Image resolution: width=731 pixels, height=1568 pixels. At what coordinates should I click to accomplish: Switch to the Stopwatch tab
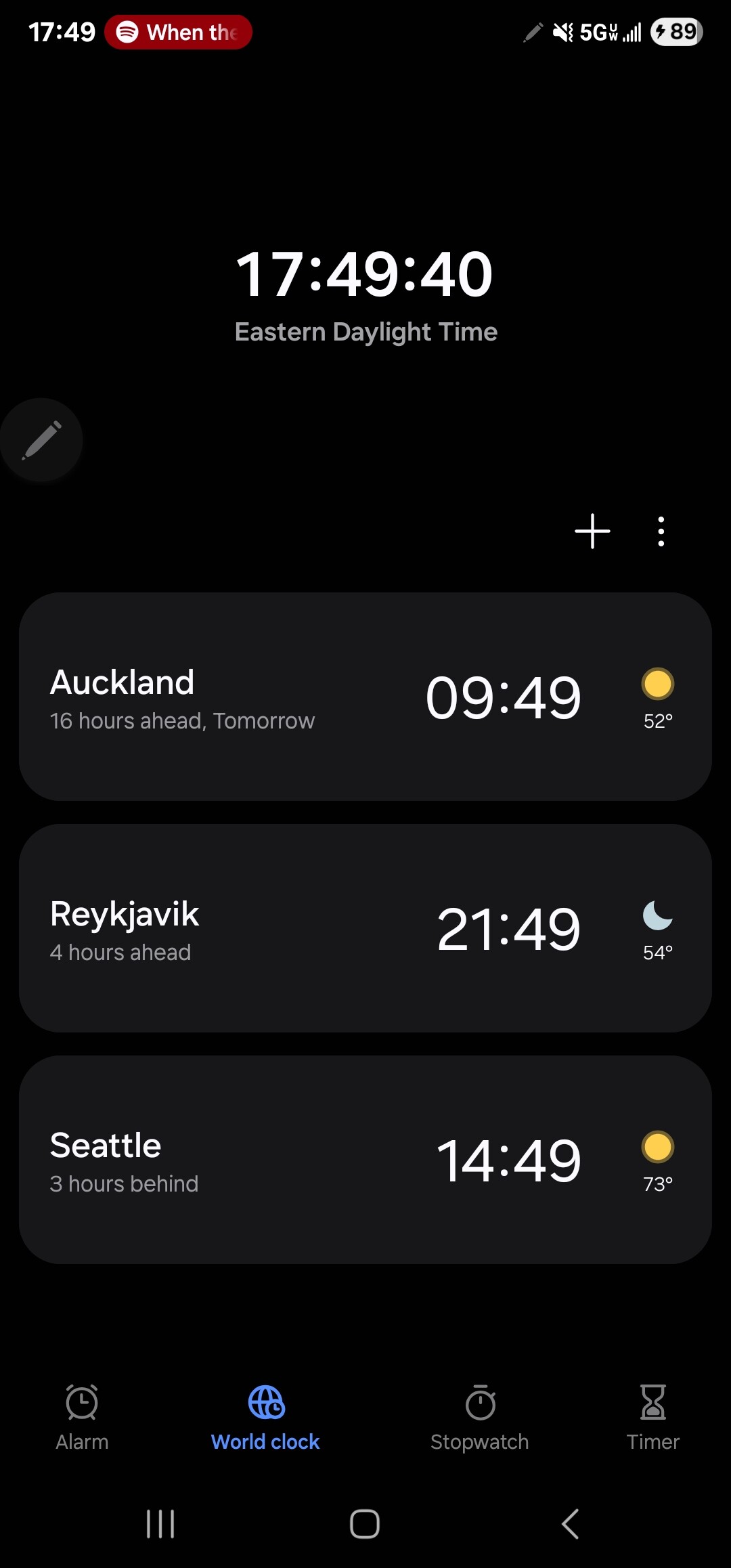click(480, 1416)
